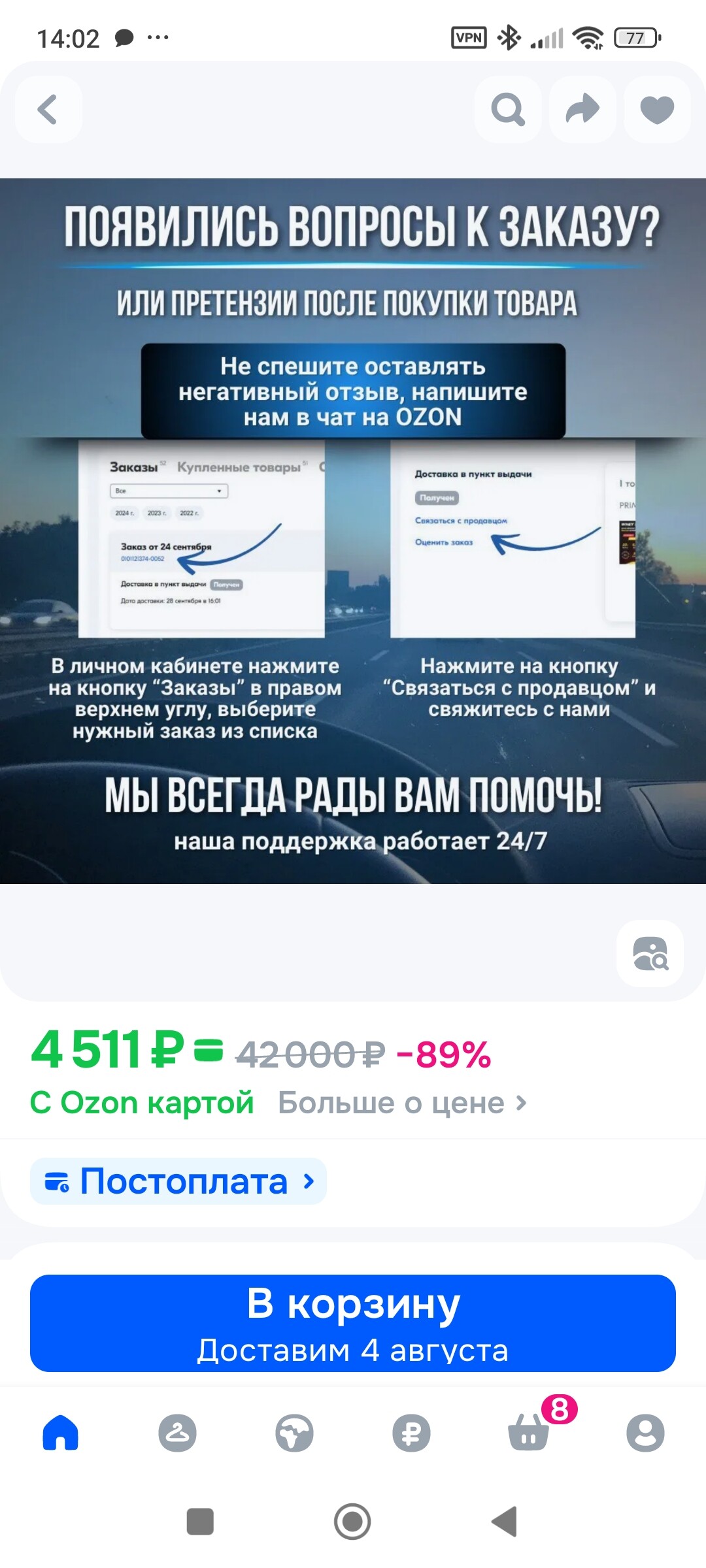The image size is (706, 1568).
Task: Open product search magnifier
Action: coord(508,109)
